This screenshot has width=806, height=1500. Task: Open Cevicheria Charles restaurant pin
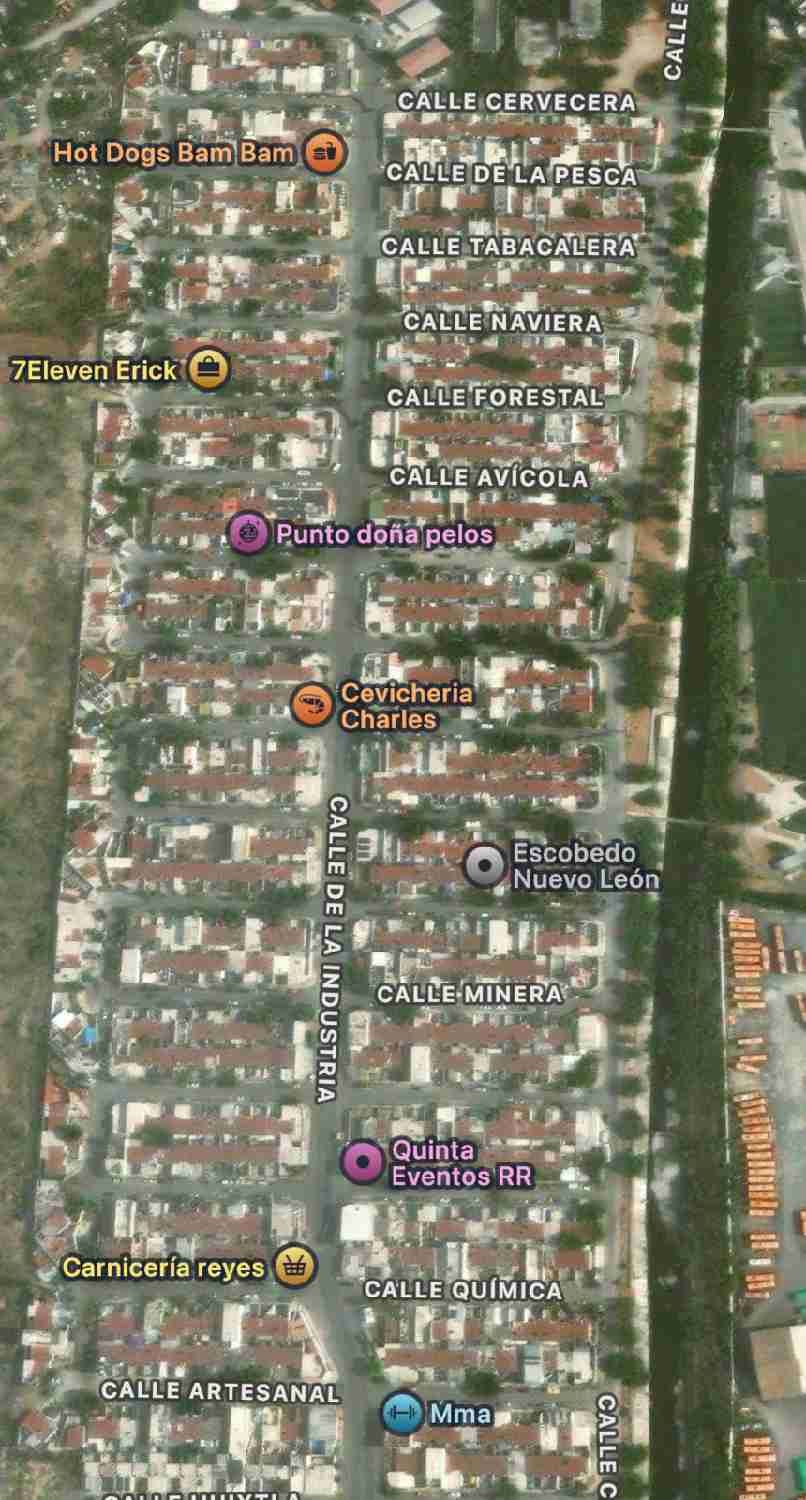coord(312,705)
